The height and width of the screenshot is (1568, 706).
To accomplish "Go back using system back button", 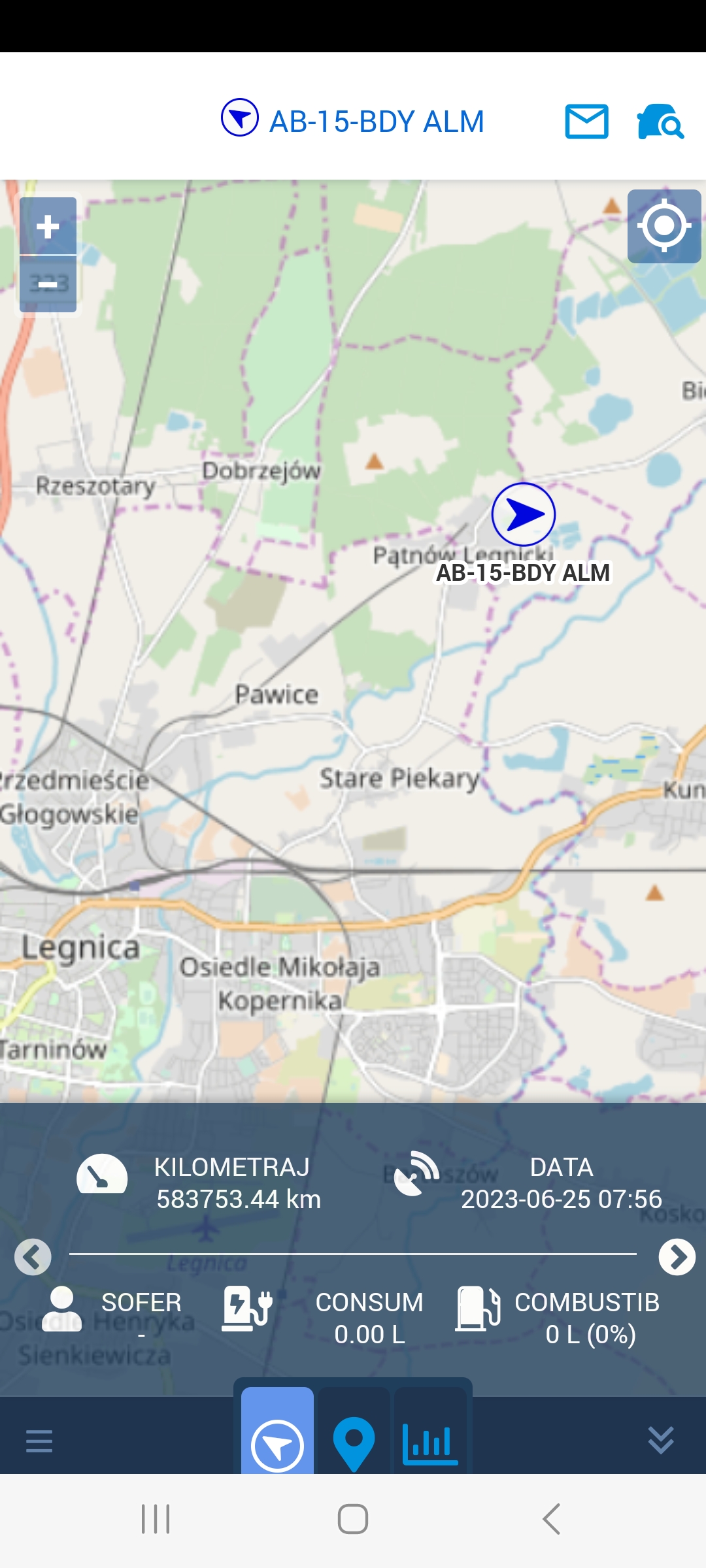I will (551, 1519).
